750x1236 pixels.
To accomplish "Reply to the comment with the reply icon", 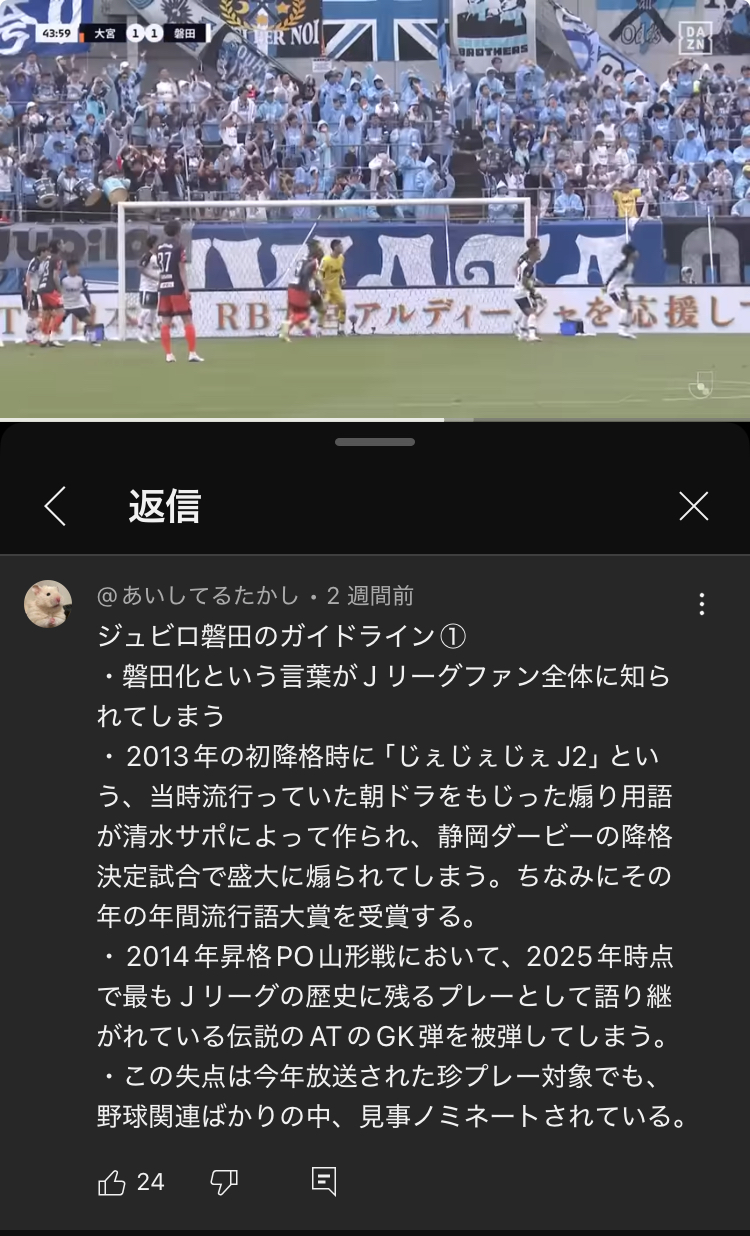I will [324, 1181].
